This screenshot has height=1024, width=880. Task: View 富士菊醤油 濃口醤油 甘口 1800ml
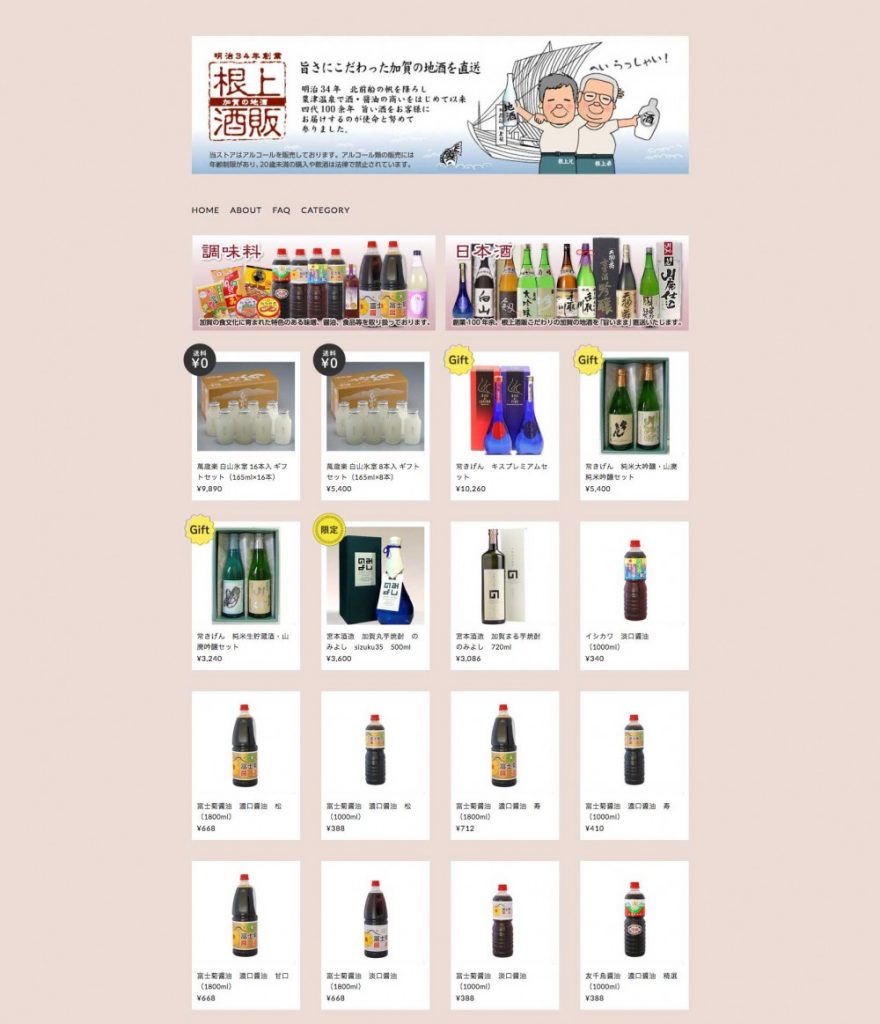[x=246, y=916]
